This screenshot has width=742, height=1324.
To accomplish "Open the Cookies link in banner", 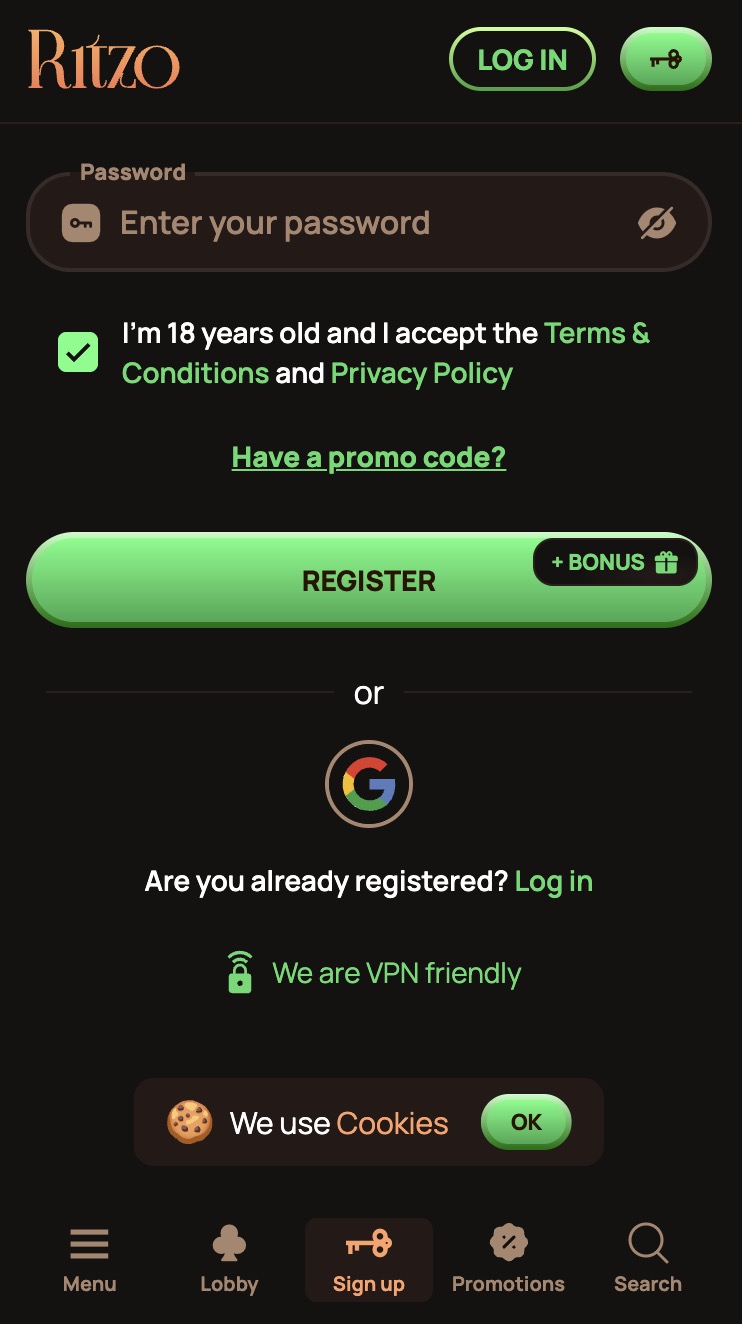I will tap(392, 1123).
